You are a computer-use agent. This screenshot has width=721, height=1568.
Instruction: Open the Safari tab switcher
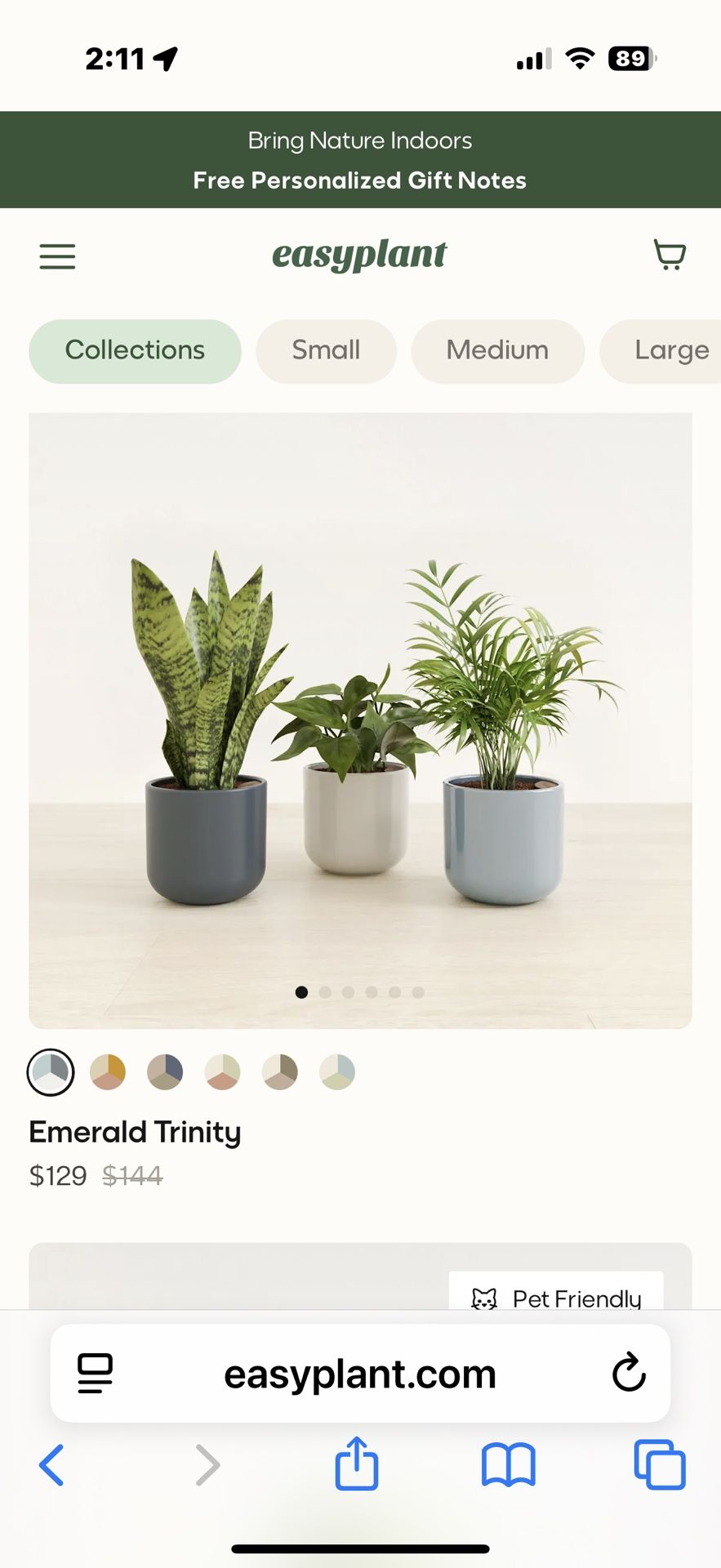click(658, 1464)
